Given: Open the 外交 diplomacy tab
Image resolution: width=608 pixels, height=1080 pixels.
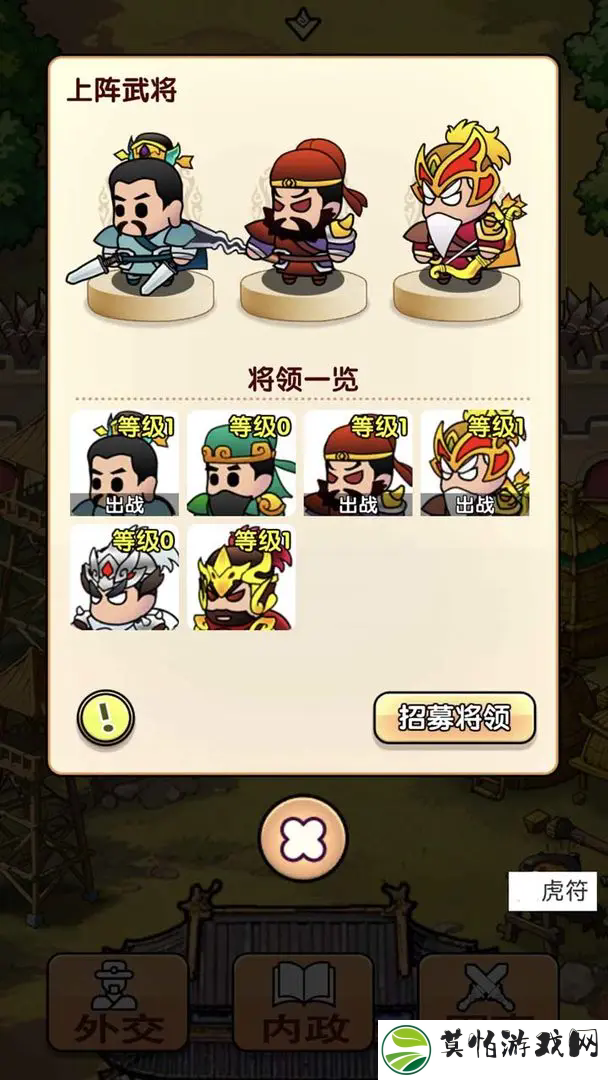Looking at the screenshot, I should [118, 1003].
